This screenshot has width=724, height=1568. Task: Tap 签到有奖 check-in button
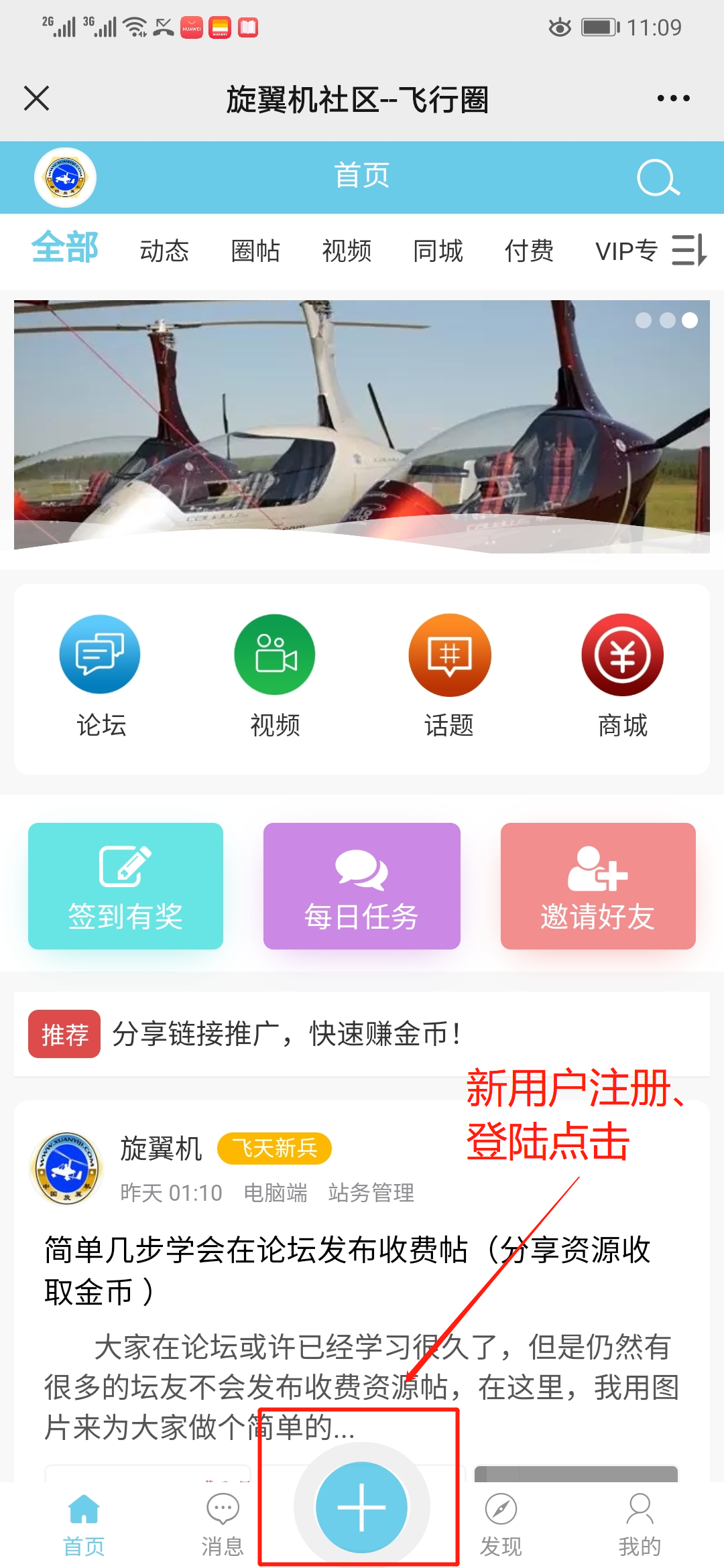coord(125,886)
